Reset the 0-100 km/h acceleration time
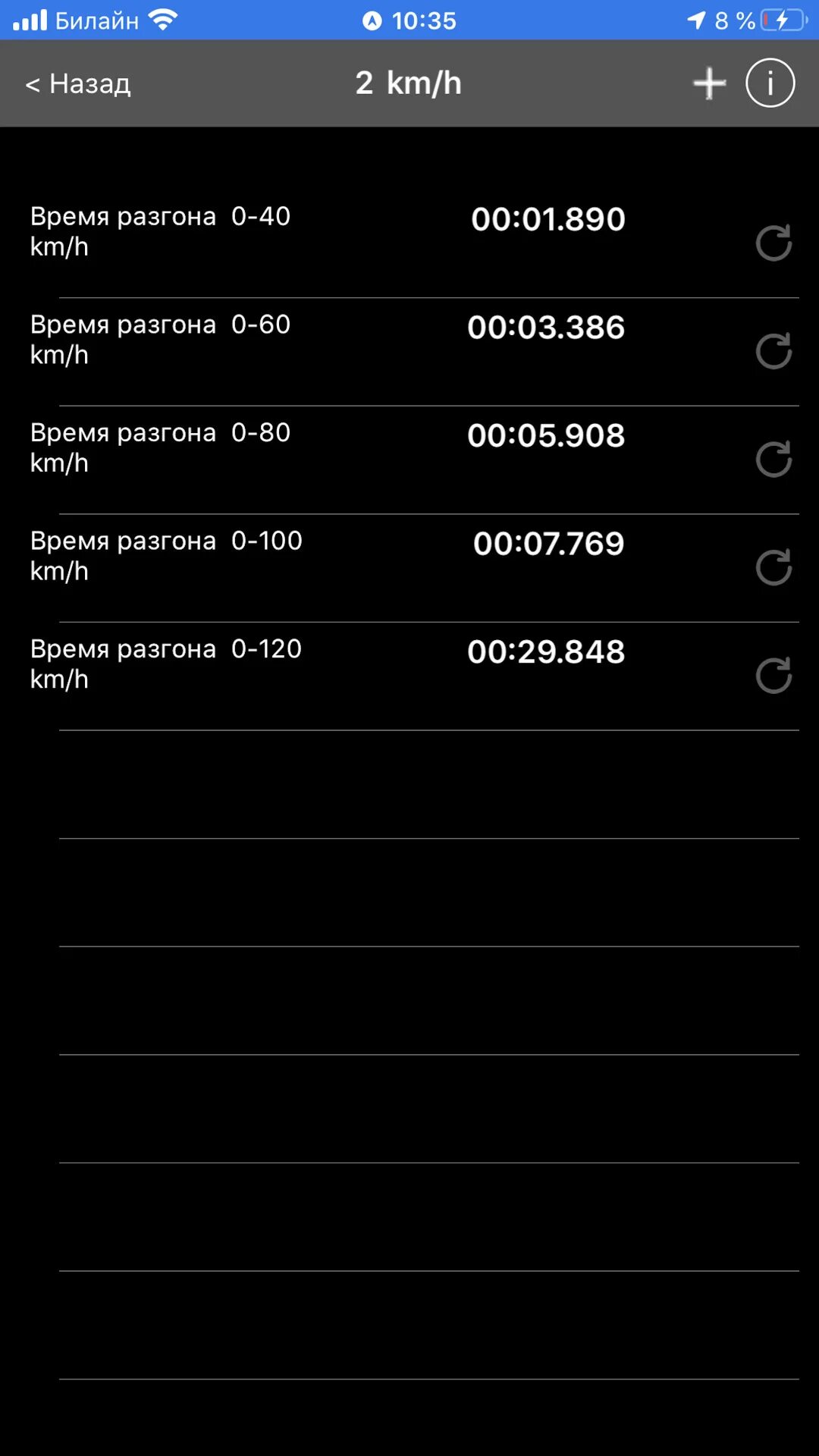Viewport: 819px width, 1456px height. tap(773, 567)
